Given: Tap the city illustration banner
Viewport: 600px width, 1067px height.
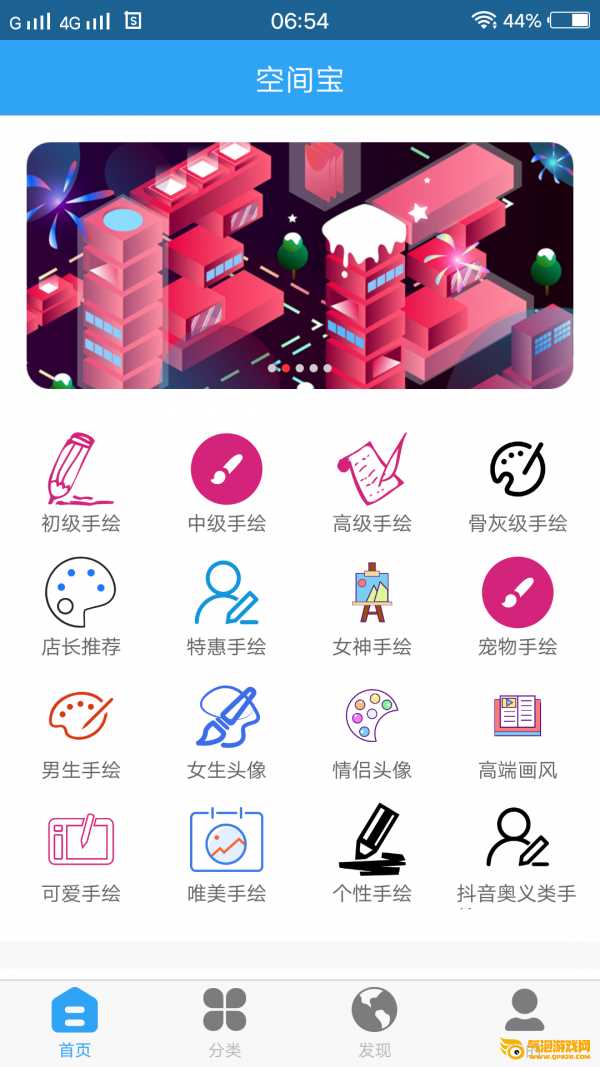Looking at the screenshot, I should (300, 265).
